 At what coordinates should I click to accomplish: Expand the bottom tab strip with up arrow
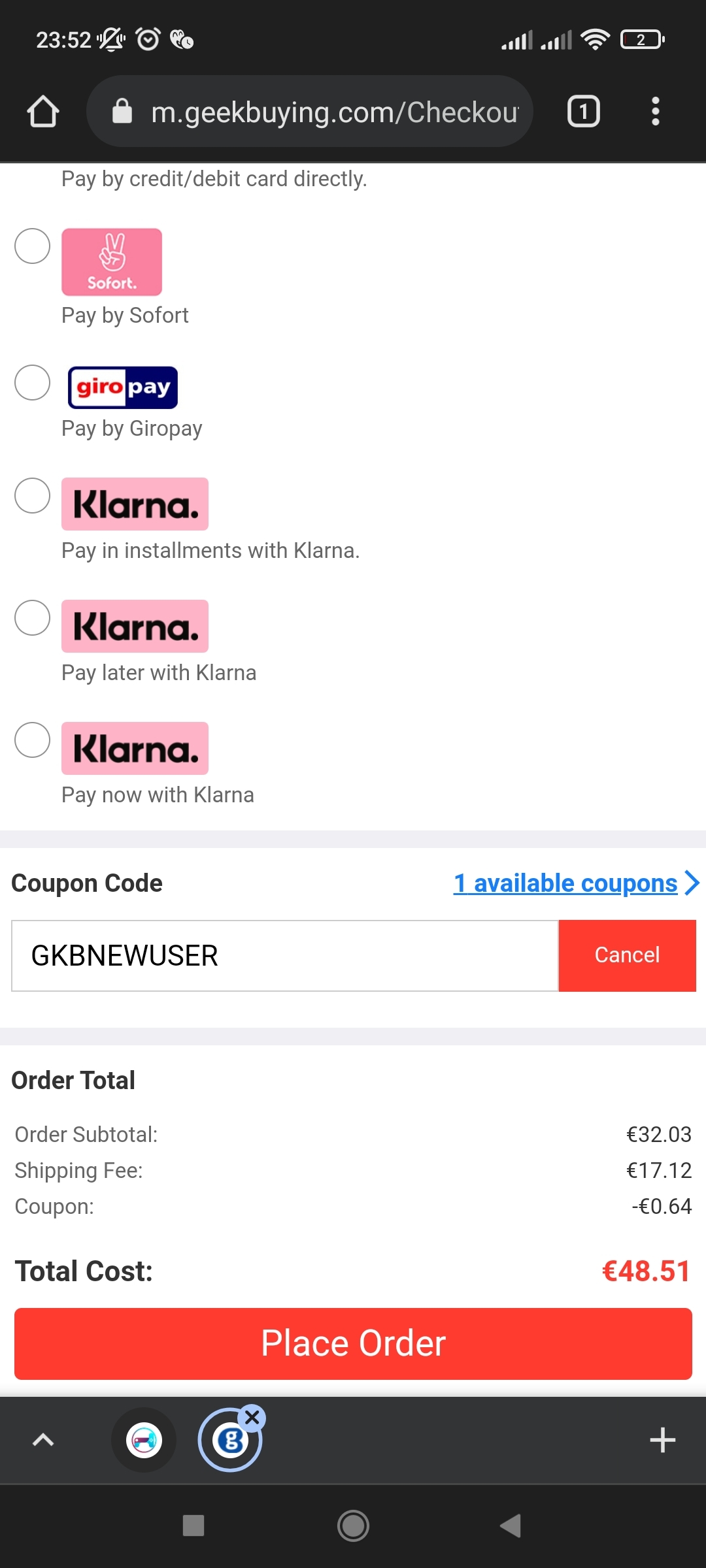coord(43,1440)
